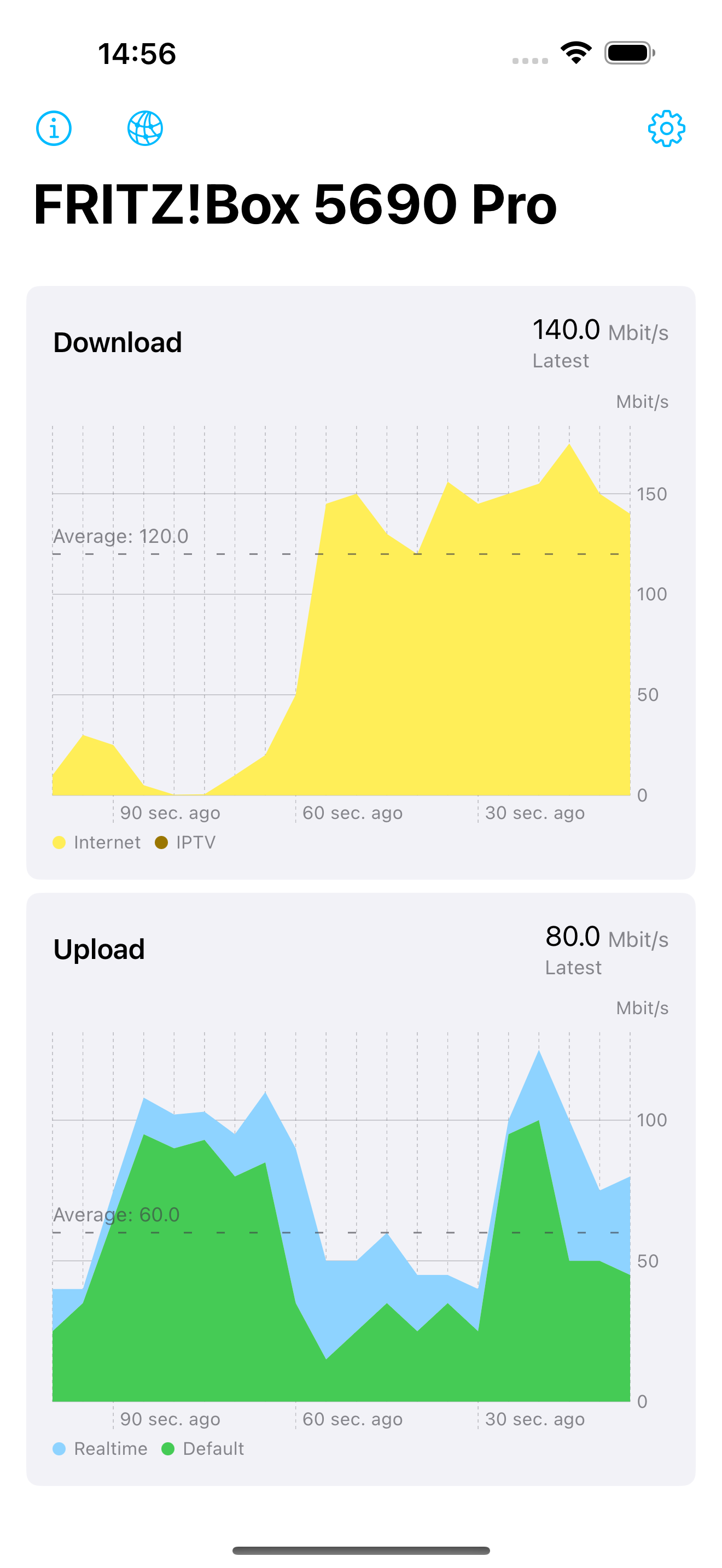Select the globe network icon

[145, 128]
